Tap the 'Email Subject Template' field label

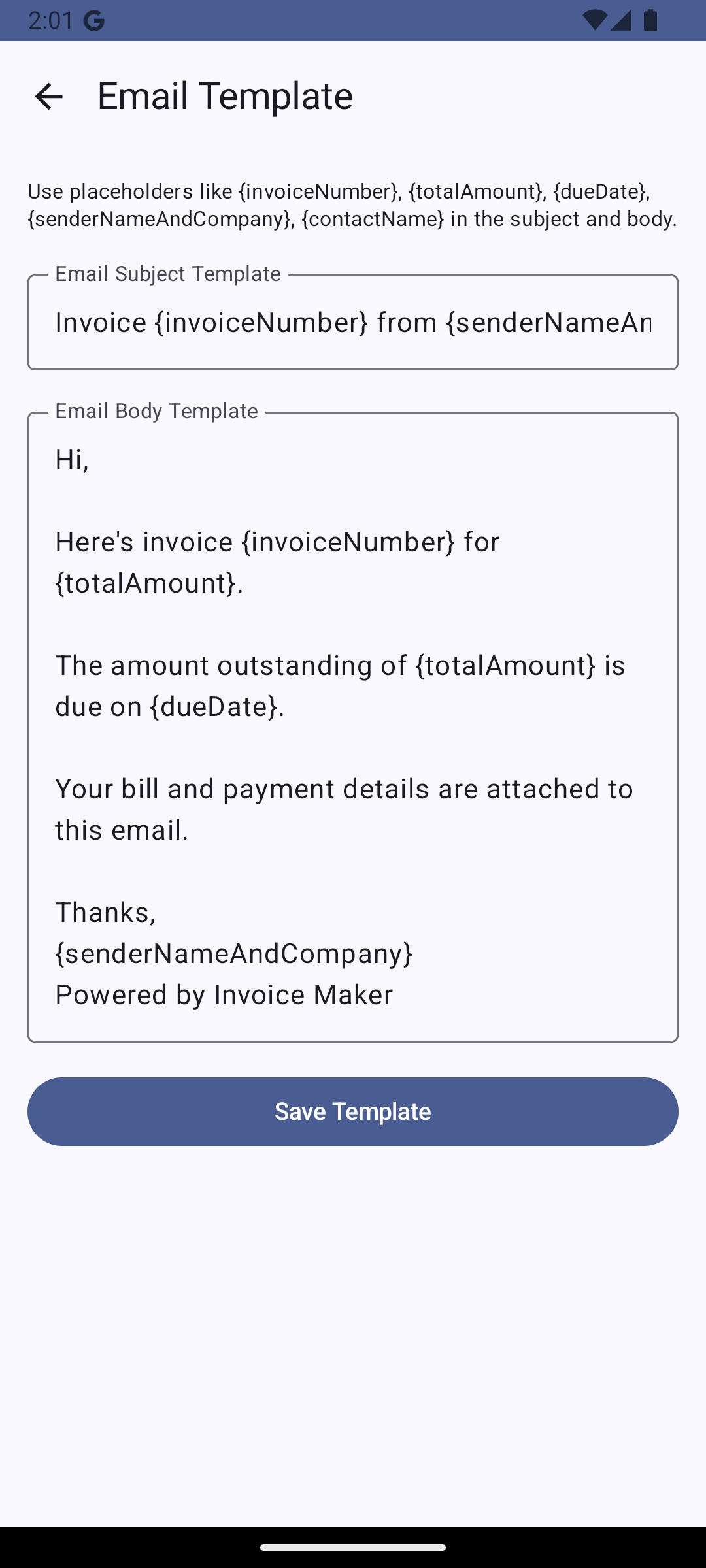(167, 274)
